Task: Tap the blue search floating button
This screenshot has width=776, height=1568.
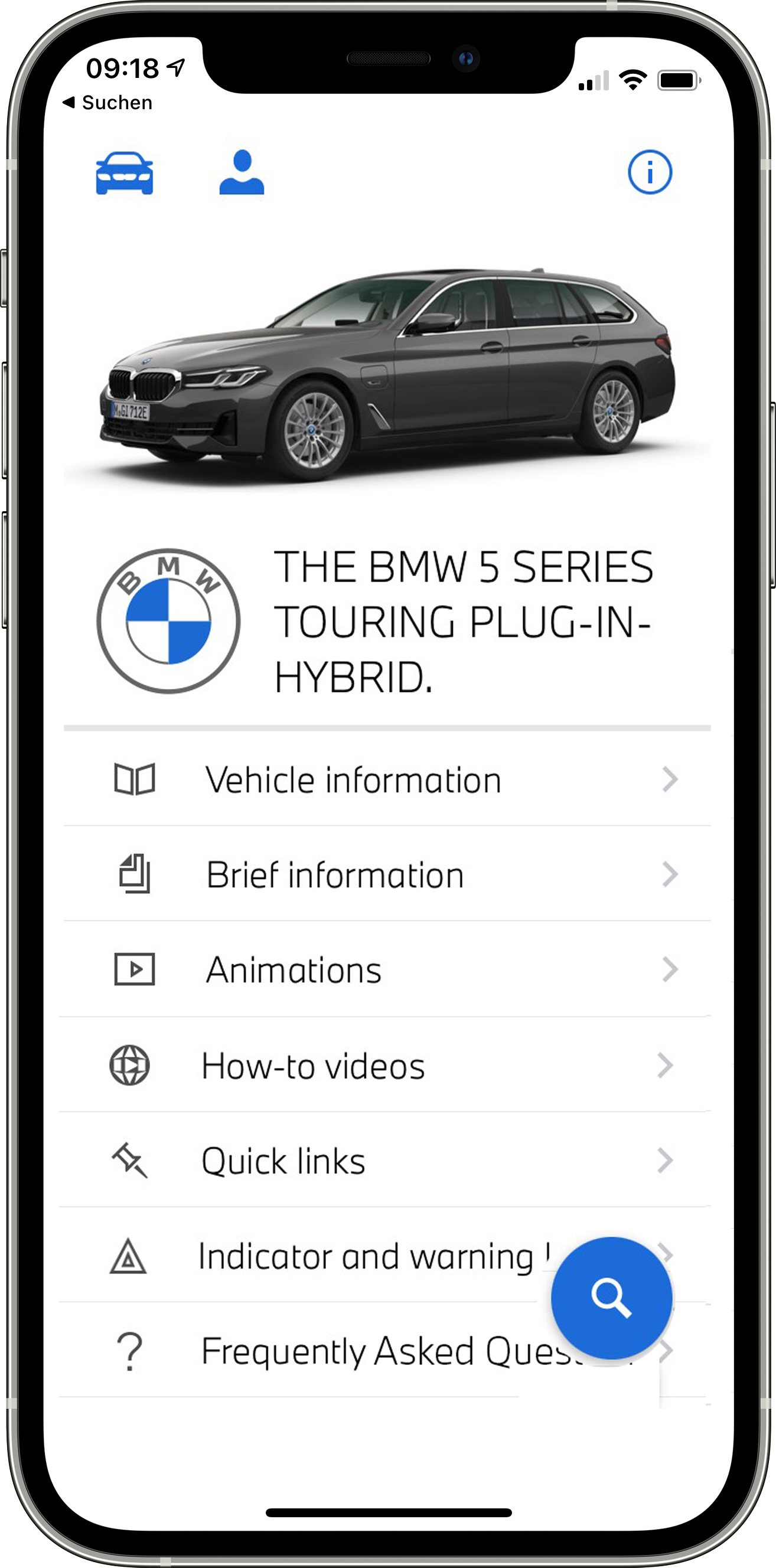Action: coord(611,1297)
